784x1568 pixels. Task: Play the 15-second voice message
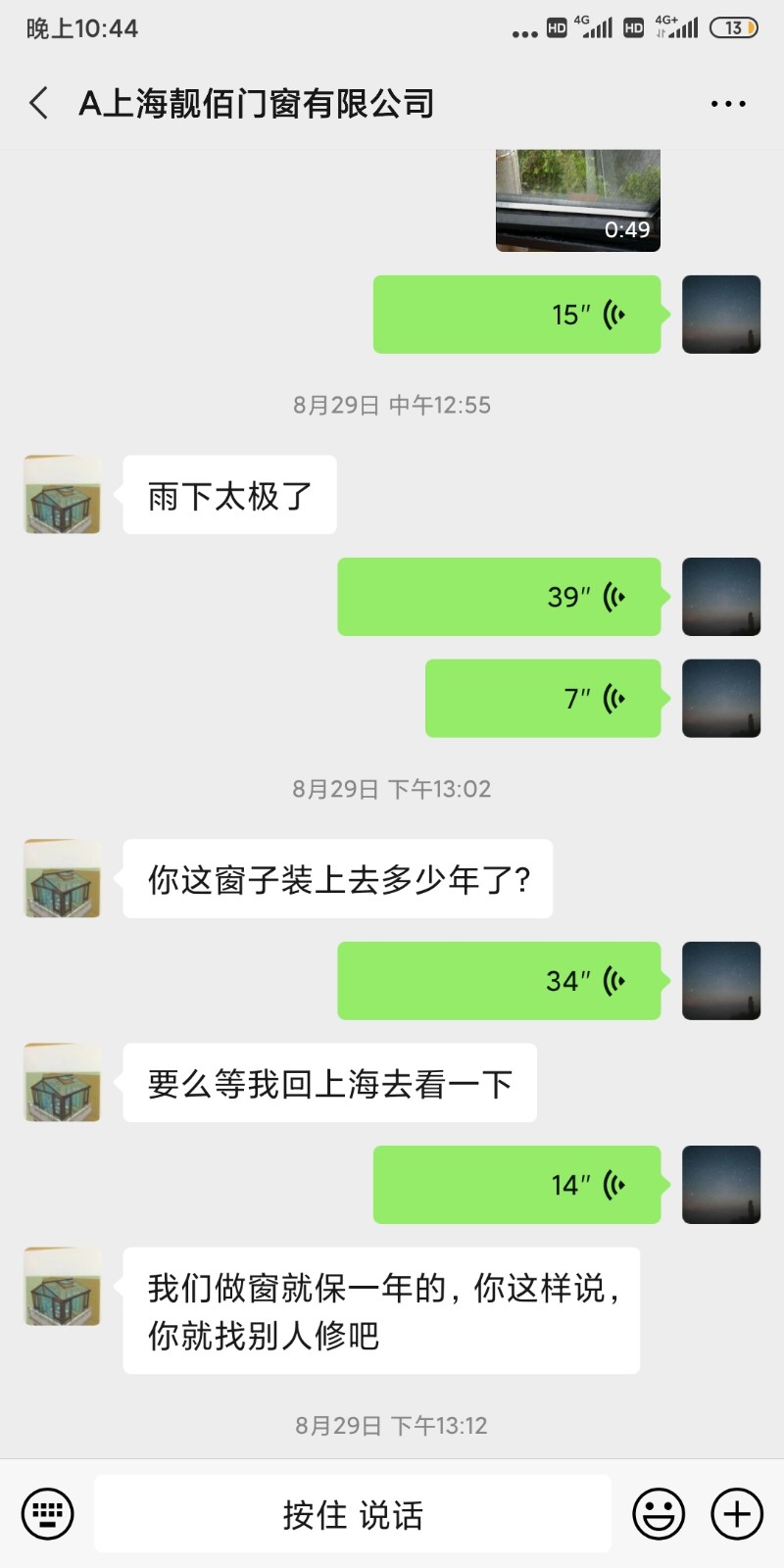pyautogui.click(x=516, y=315)
